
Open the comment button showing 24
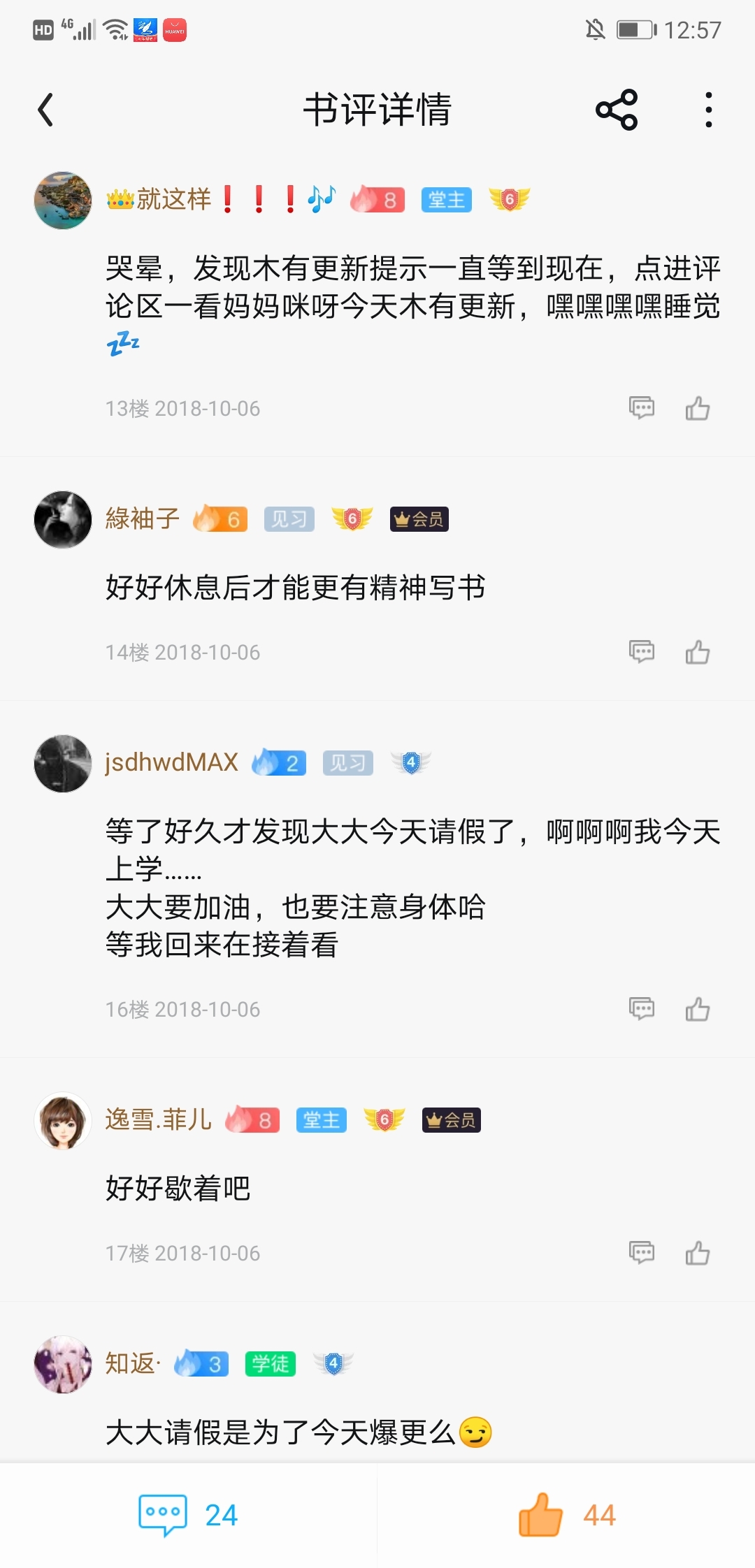187,1515
